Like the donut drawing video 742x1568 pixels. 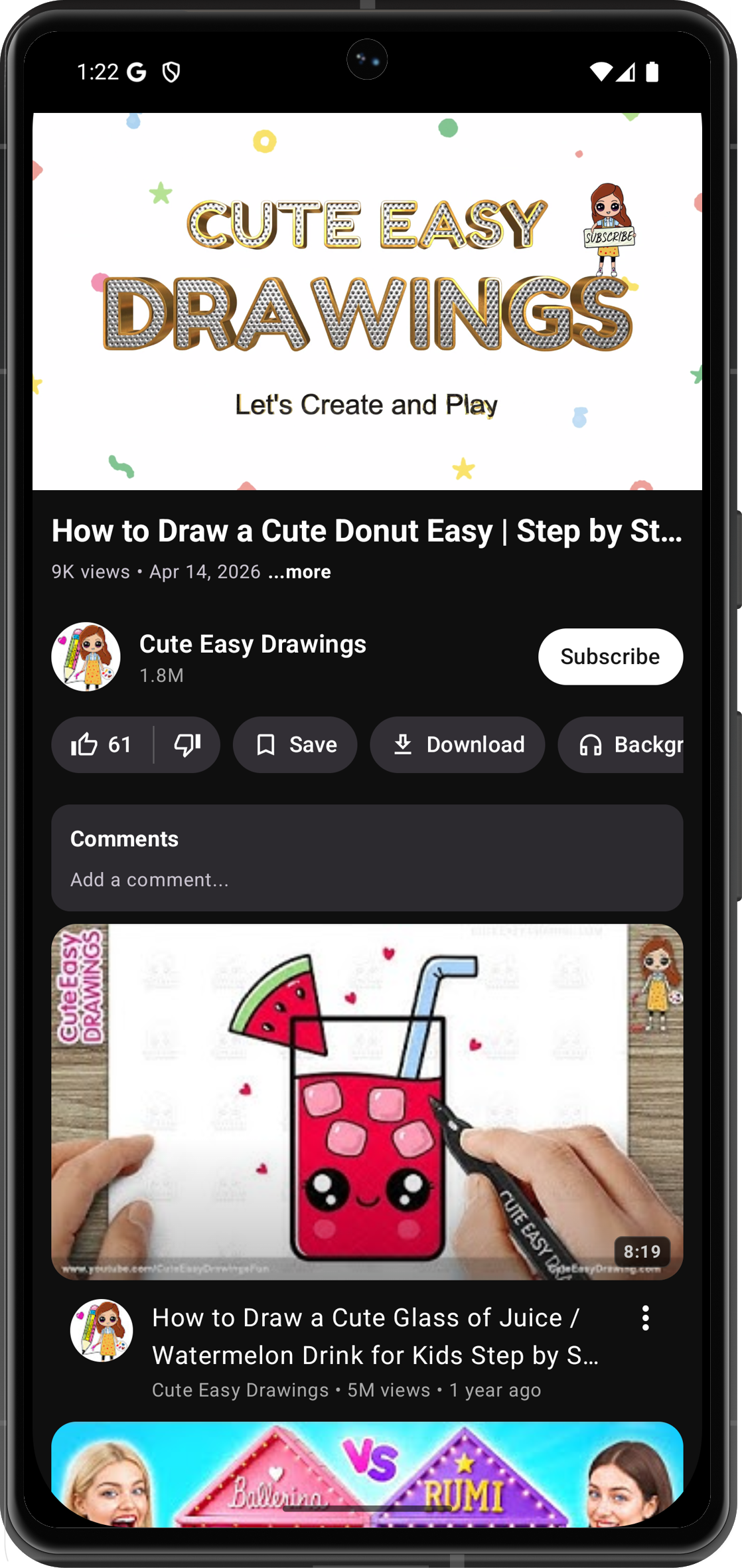(x=102, y=744)
